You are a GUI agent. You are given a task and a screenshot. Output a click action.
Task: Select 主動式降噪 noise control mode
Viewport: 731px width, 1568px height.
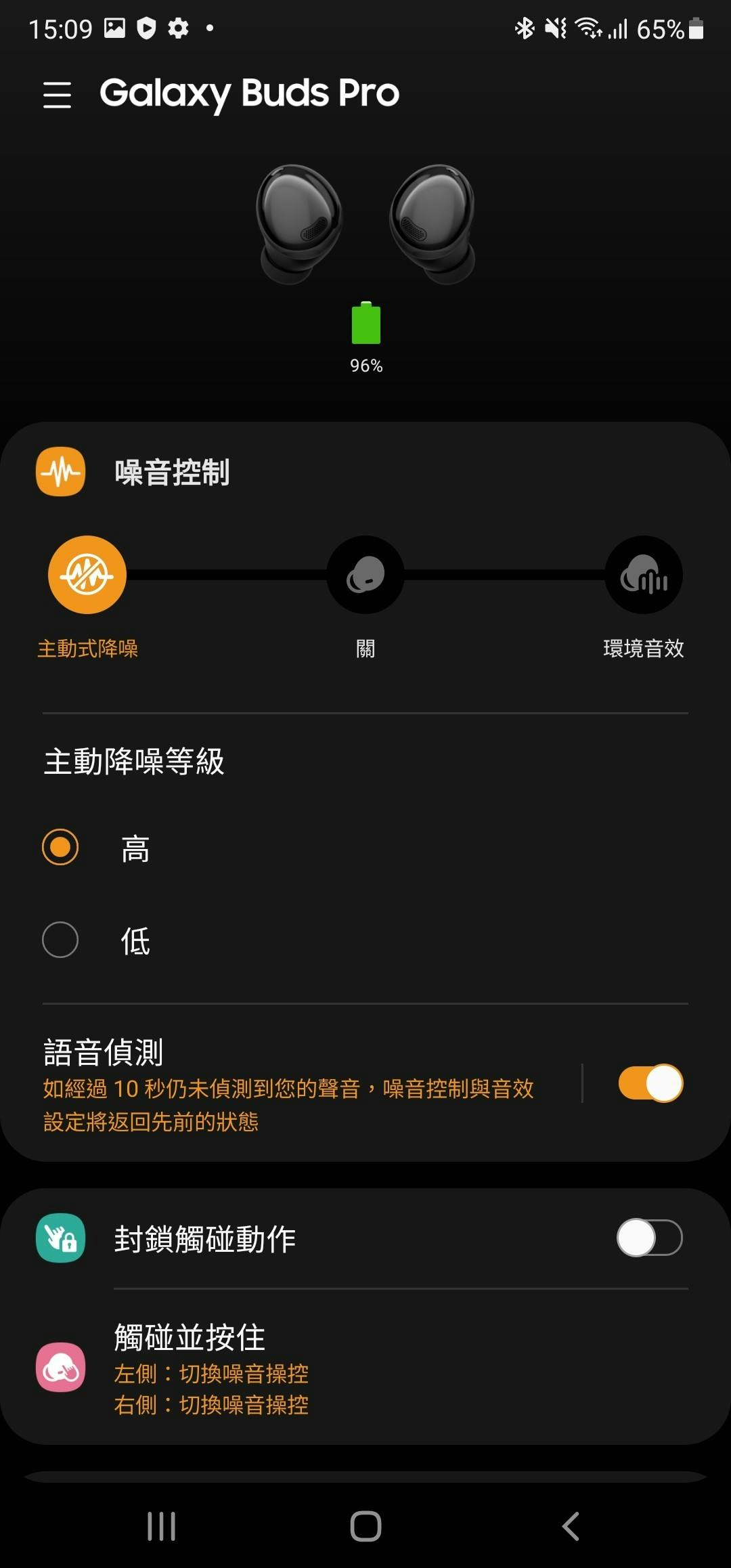coord(87,575)
